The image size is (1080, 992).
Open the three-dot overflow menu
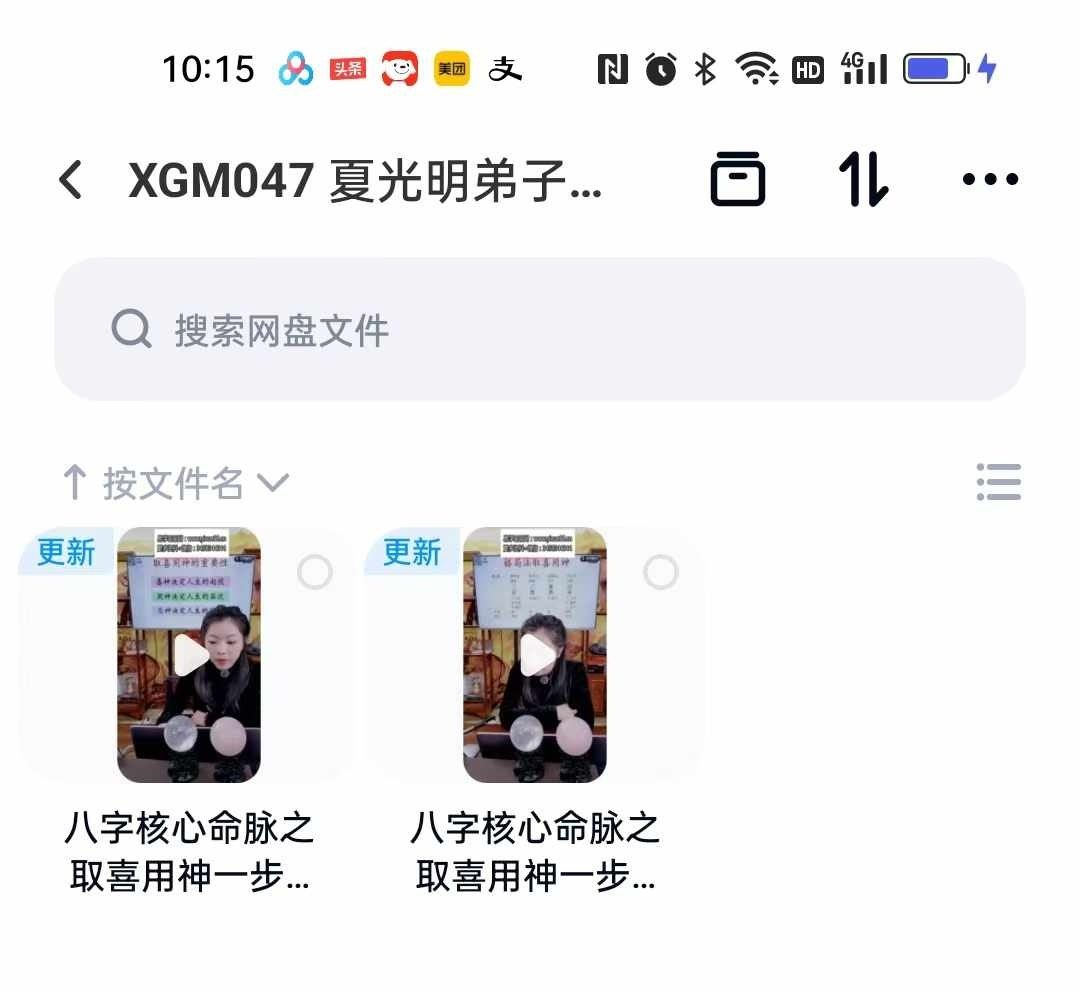click(x=990, y=180)
